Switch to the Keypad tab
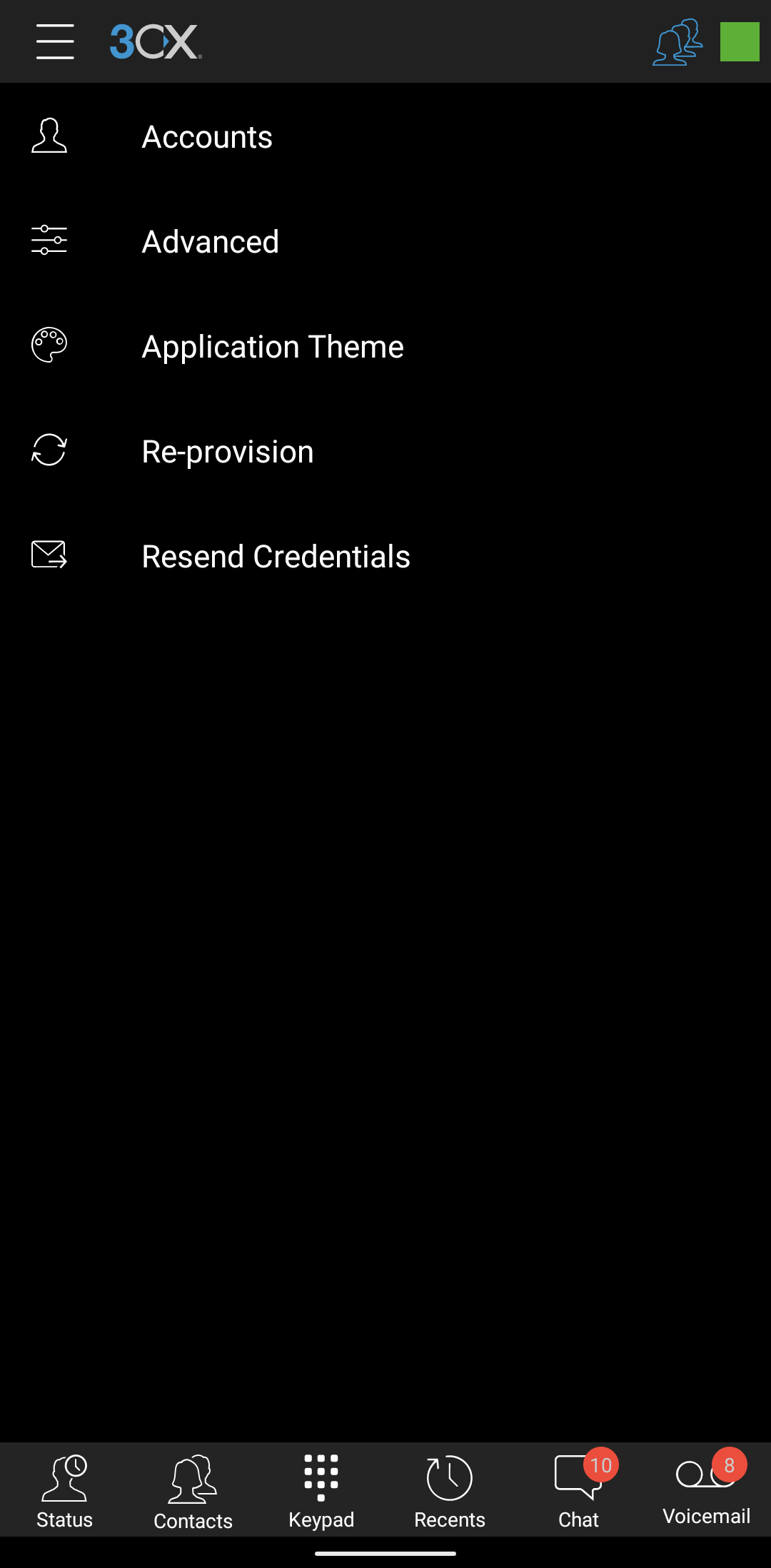This screenshot has width=771, height=1568. [x=321, y=1491]
